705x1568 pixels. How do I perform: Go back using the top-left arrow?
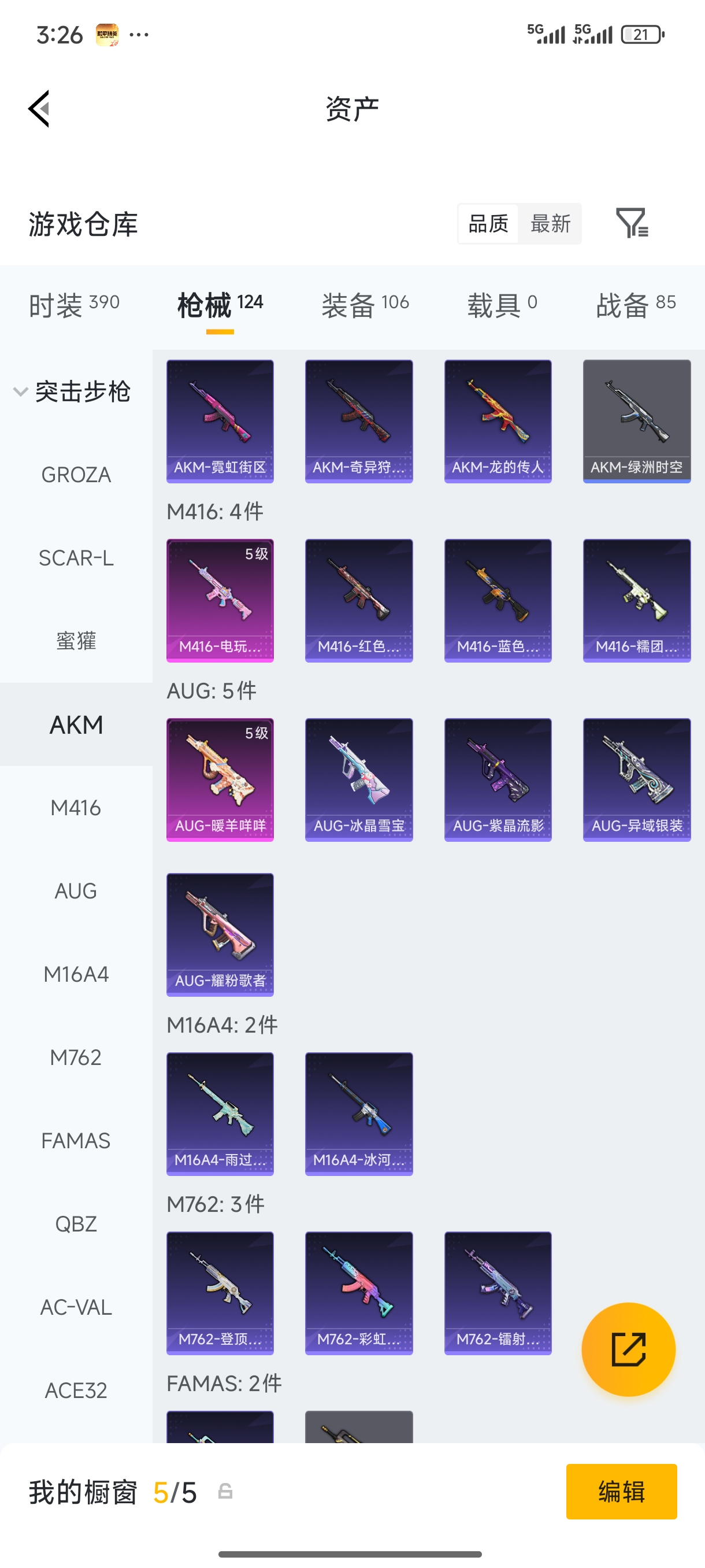tap(39, 109)
